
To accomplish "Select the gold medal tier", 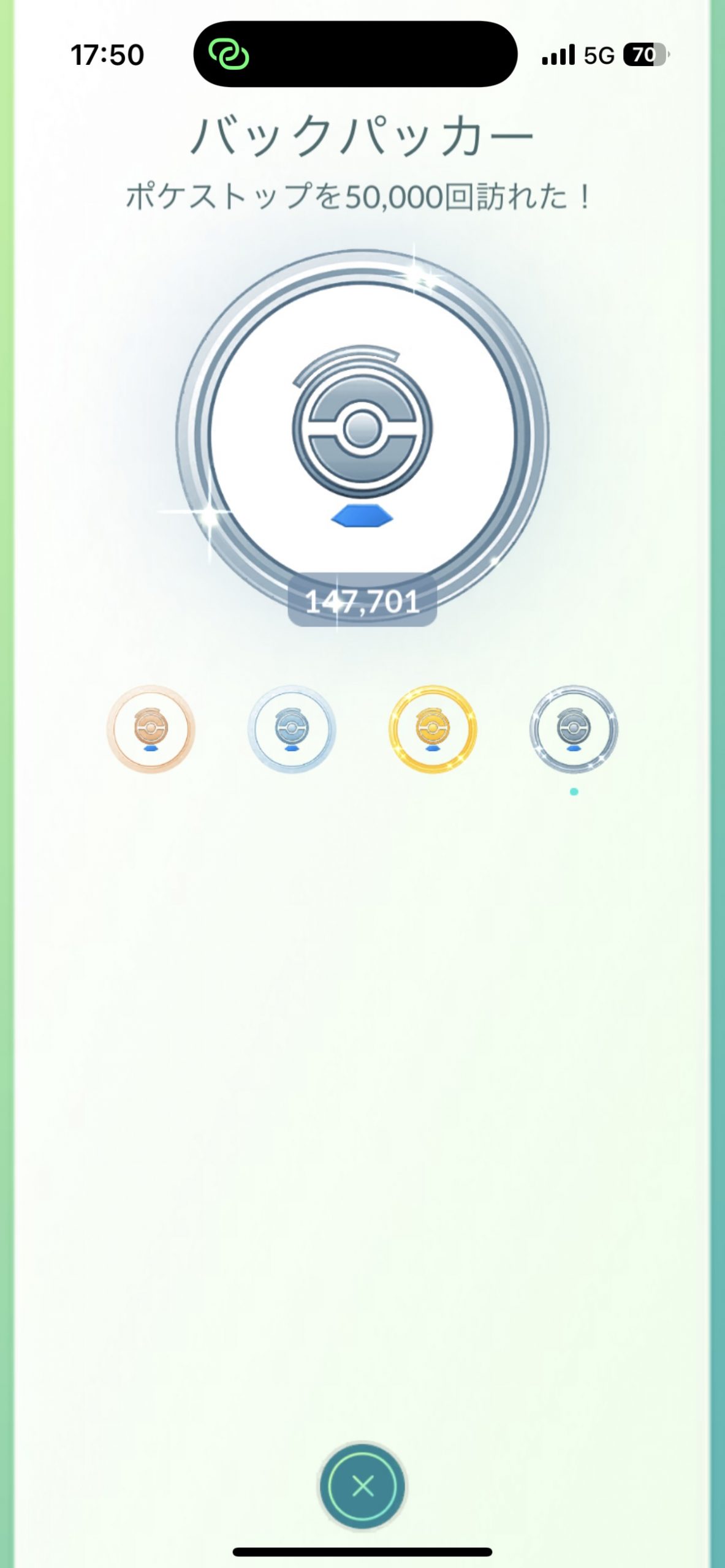I will pos(433,729).
